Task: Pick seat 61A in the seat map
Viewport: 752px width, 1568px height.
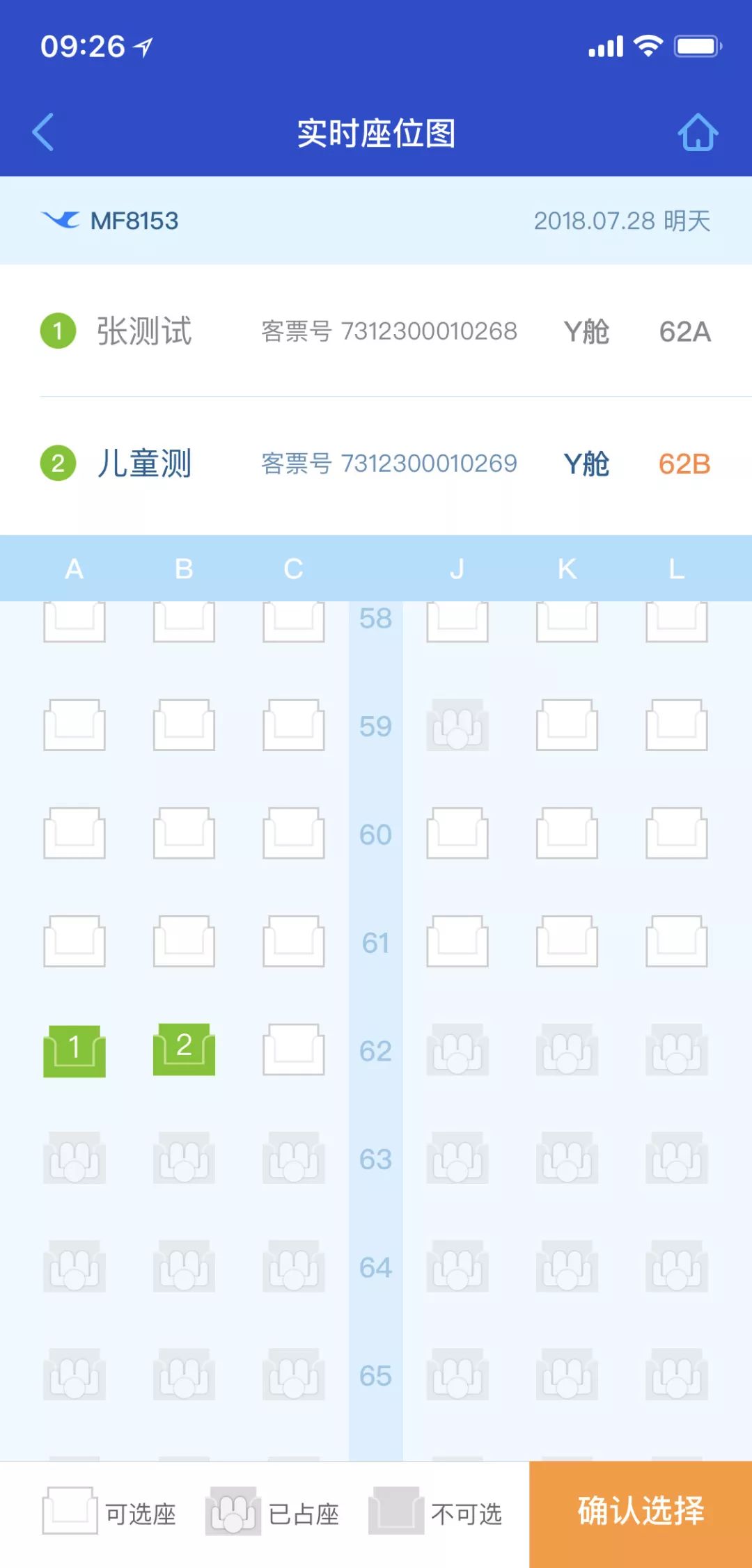Action: [75, 942]
